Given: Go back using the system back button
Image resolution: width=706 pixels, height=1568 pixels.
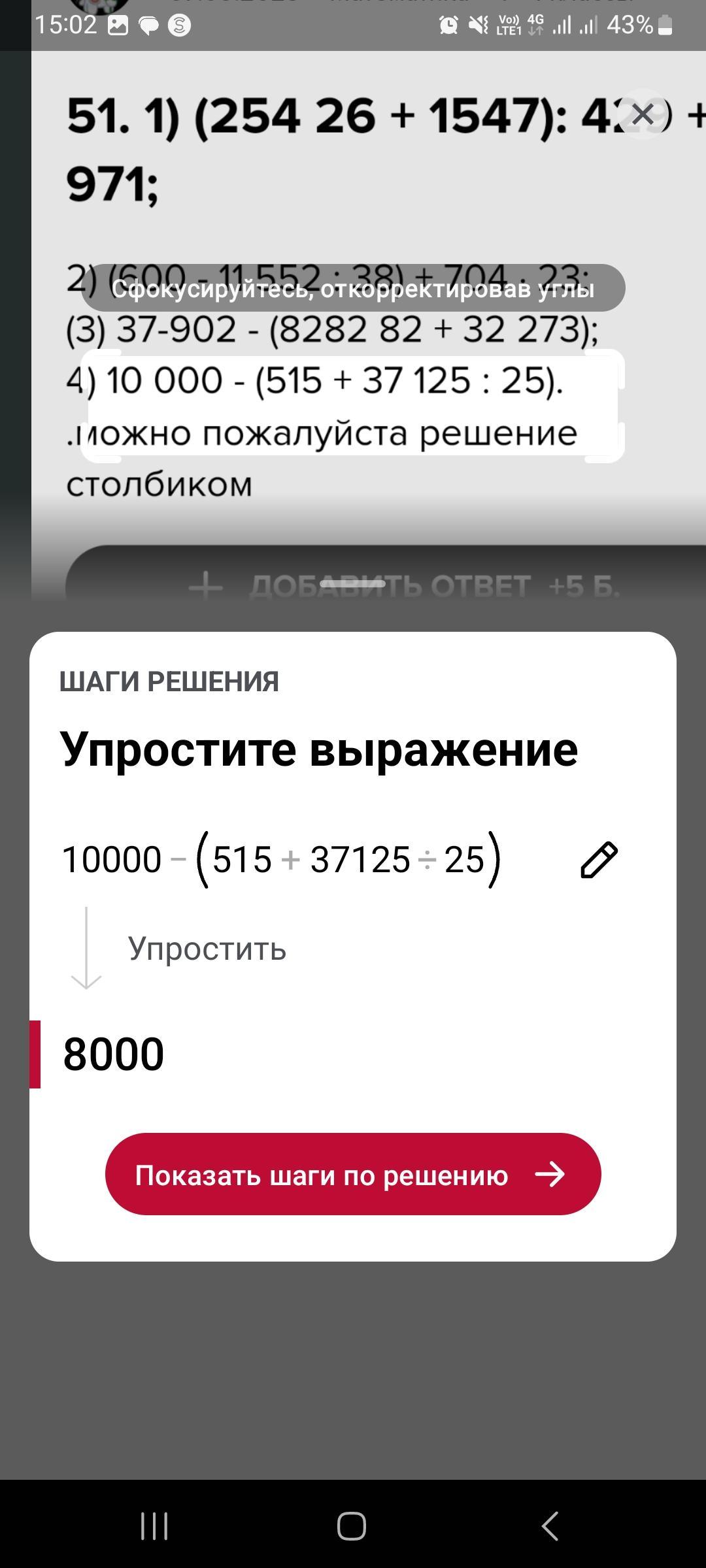Looking at the screenshot, I should pos(550,1526).
